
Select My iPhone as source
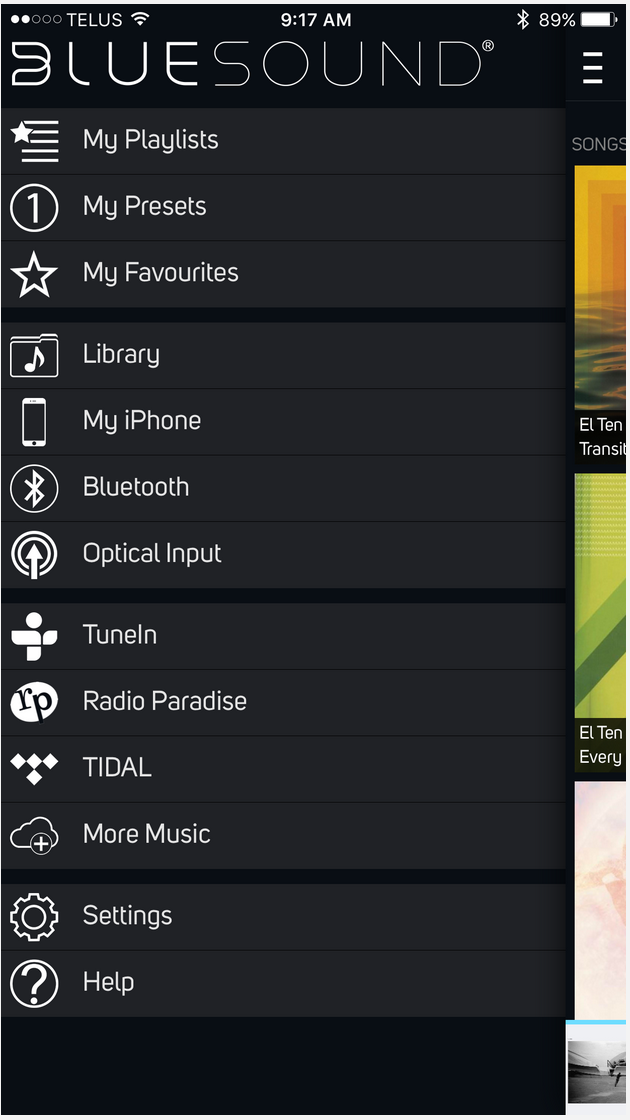[142, 421]
